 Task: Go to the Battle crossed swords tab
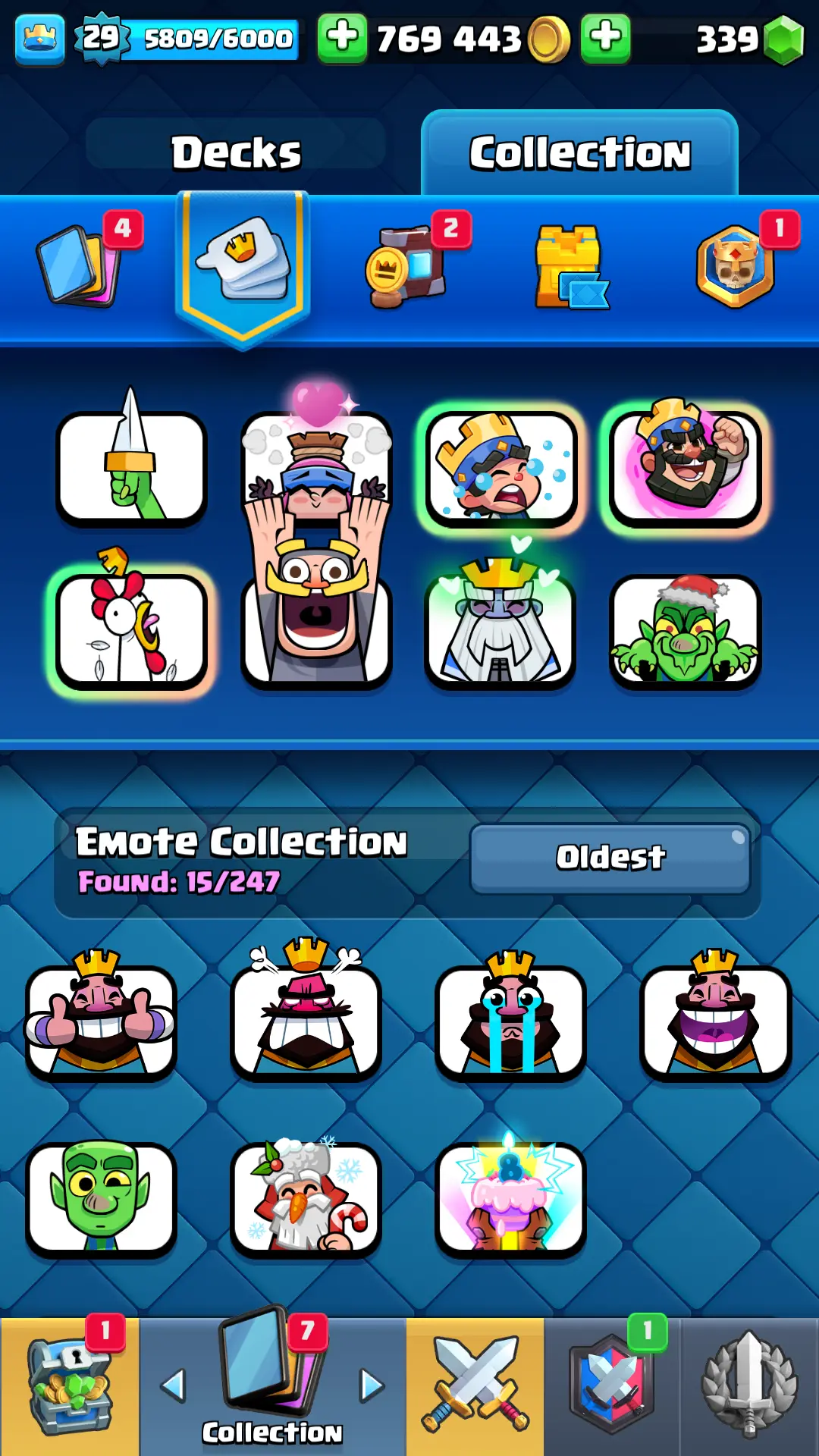pos(475,1386)
